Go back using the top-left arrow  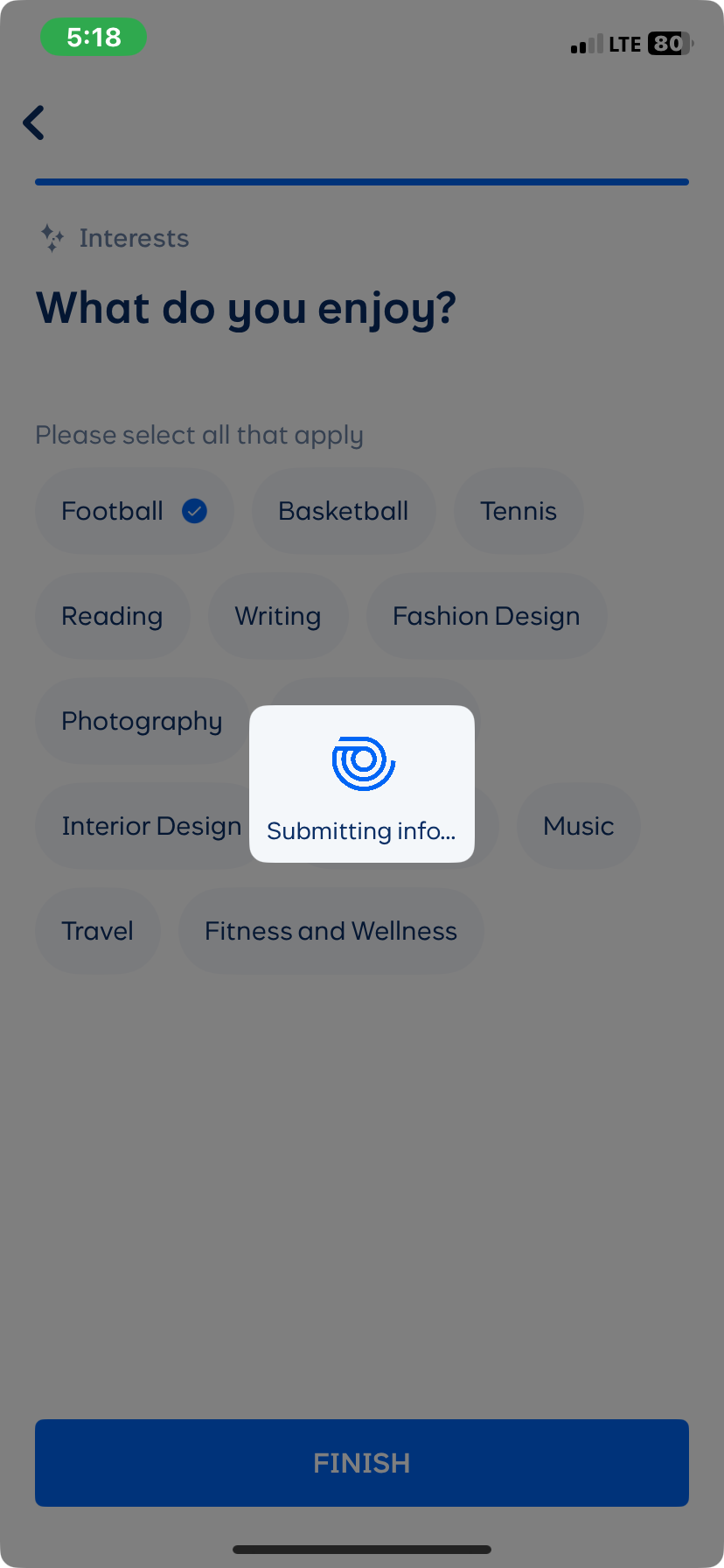[x=34, y=123]
